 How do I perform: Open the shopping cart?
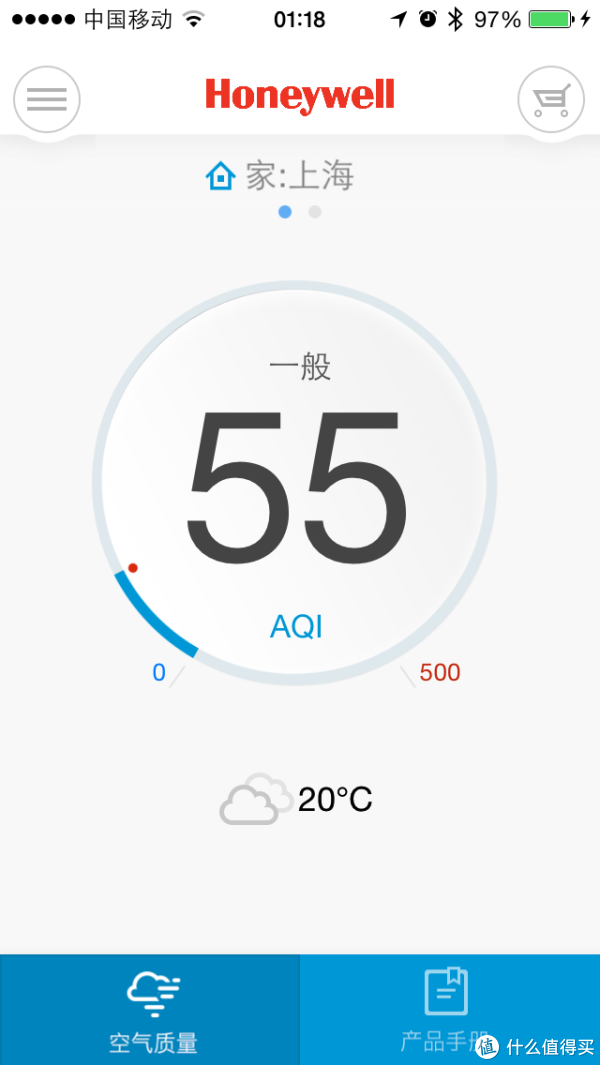click(551, 99)
